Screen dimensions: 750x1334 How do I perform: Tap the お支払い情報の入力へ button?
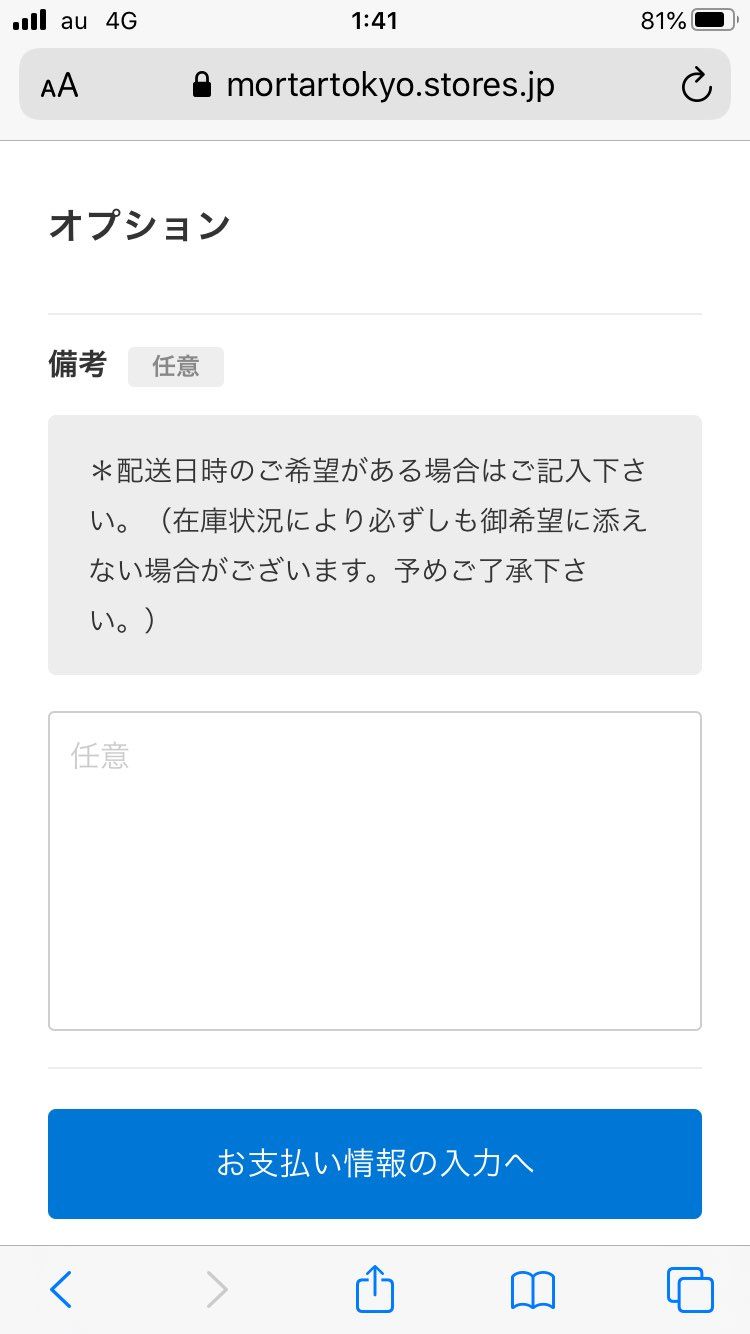374,1164
